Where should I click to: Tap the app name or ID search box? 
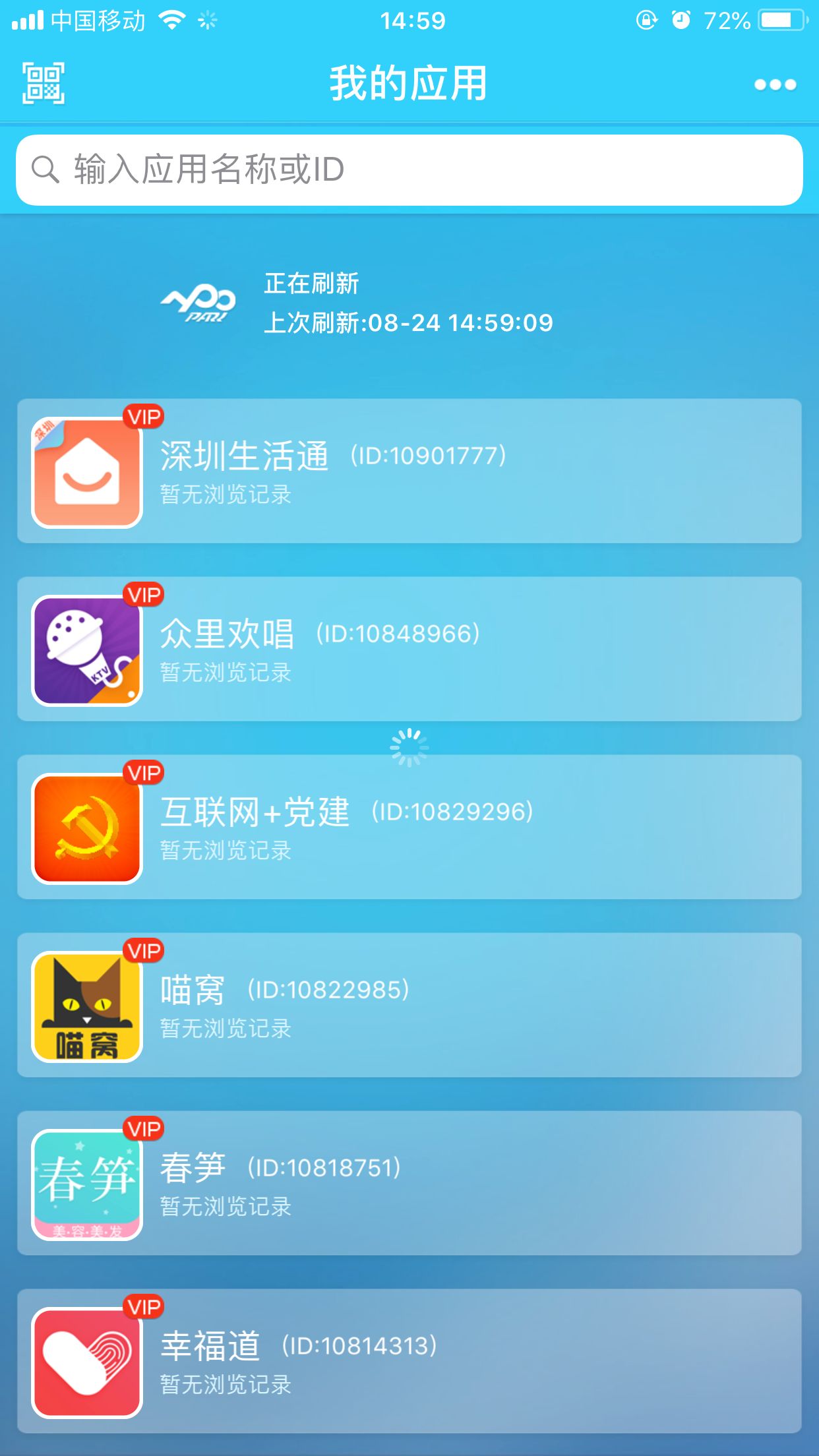409,170
